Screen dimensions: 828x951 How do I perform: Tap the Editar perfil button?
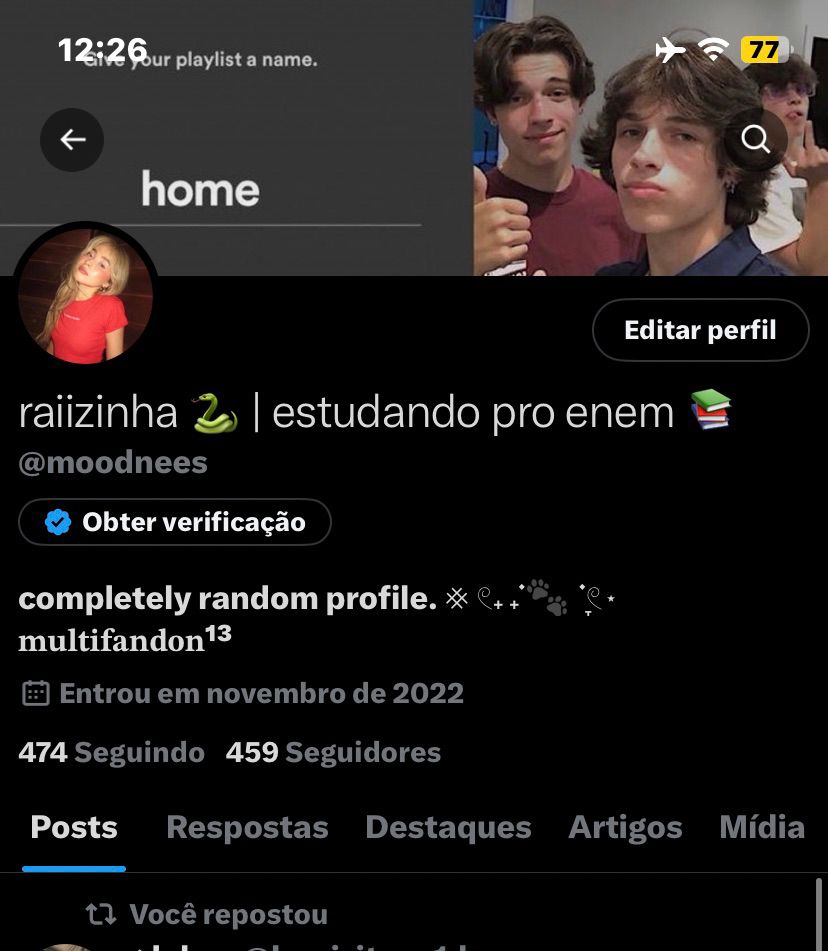click(700, 330)
